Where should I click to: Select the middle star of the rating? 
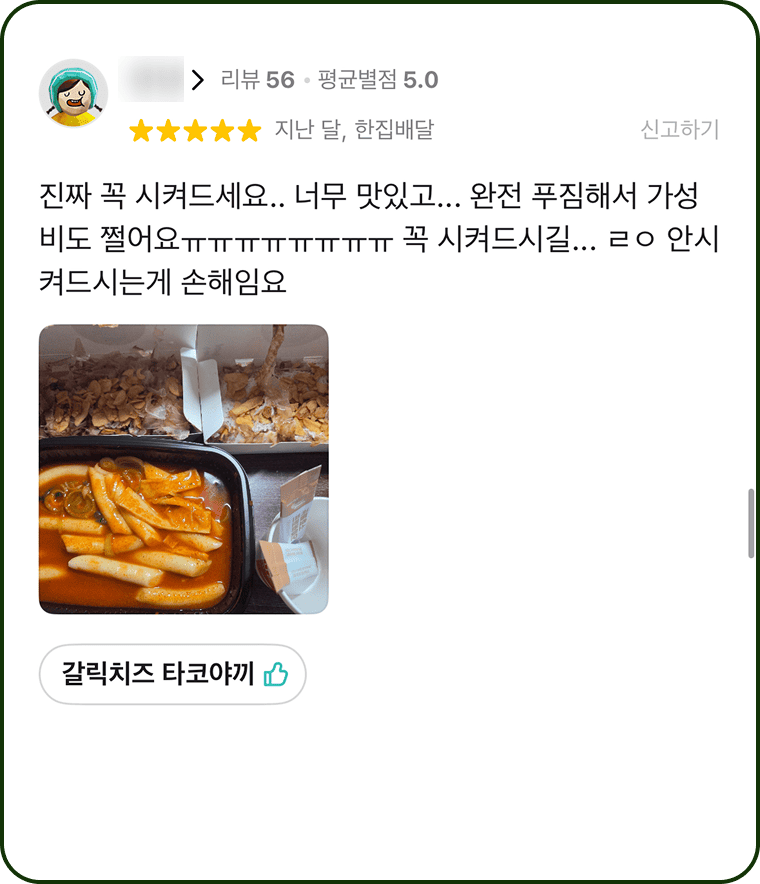coord(196,129)
